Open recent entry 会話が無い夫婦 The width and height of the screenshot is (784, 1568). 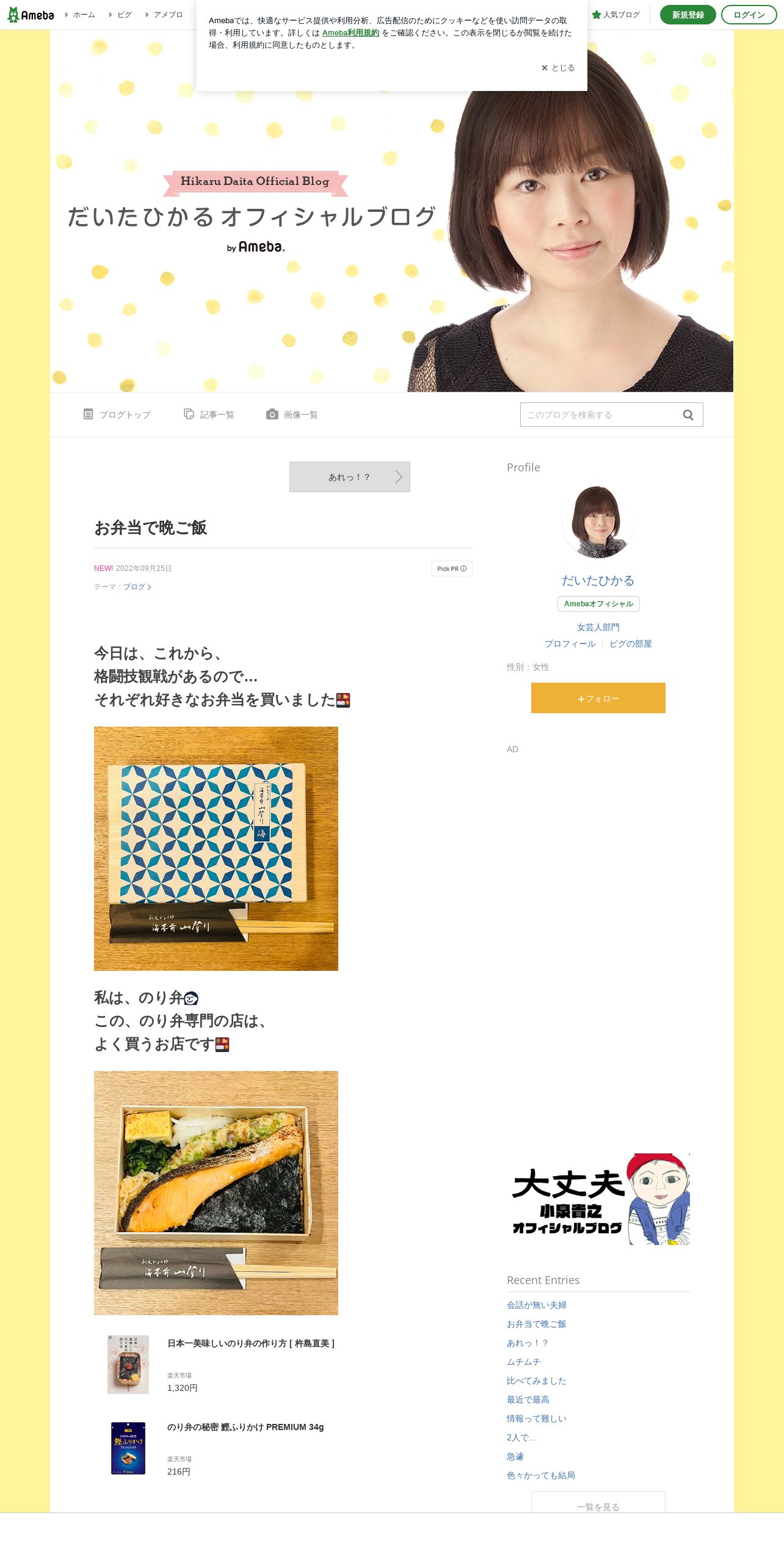(x=537, y=1305)
